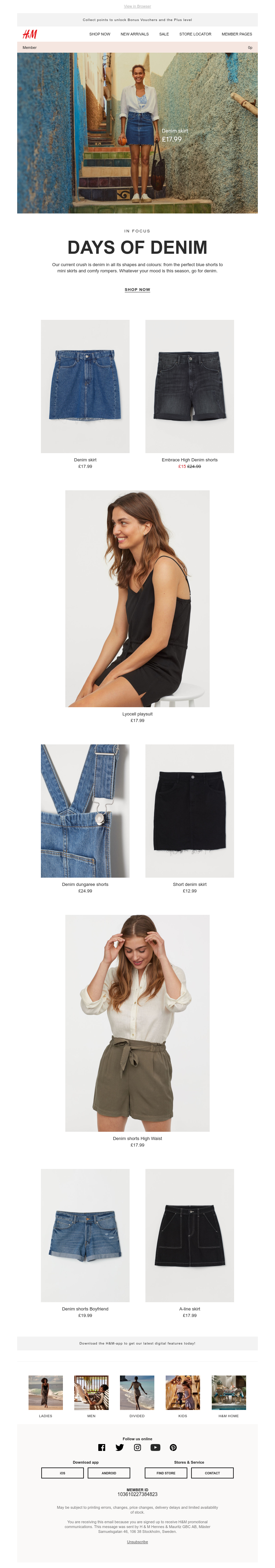275x1568 pixels.
Task: Go to NEW ARRIVALS
Action: click(134, 34)
